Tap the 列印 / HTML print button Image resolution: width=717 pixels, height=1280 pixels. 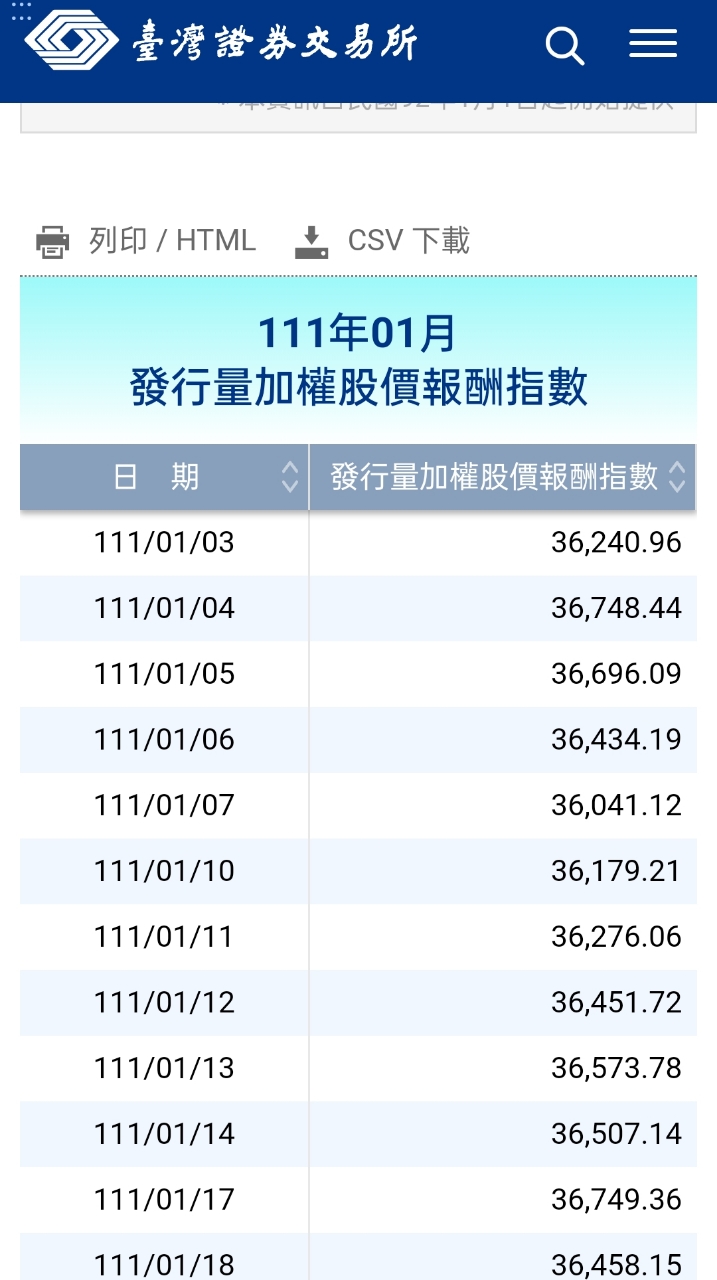click(x=146, y=241)
